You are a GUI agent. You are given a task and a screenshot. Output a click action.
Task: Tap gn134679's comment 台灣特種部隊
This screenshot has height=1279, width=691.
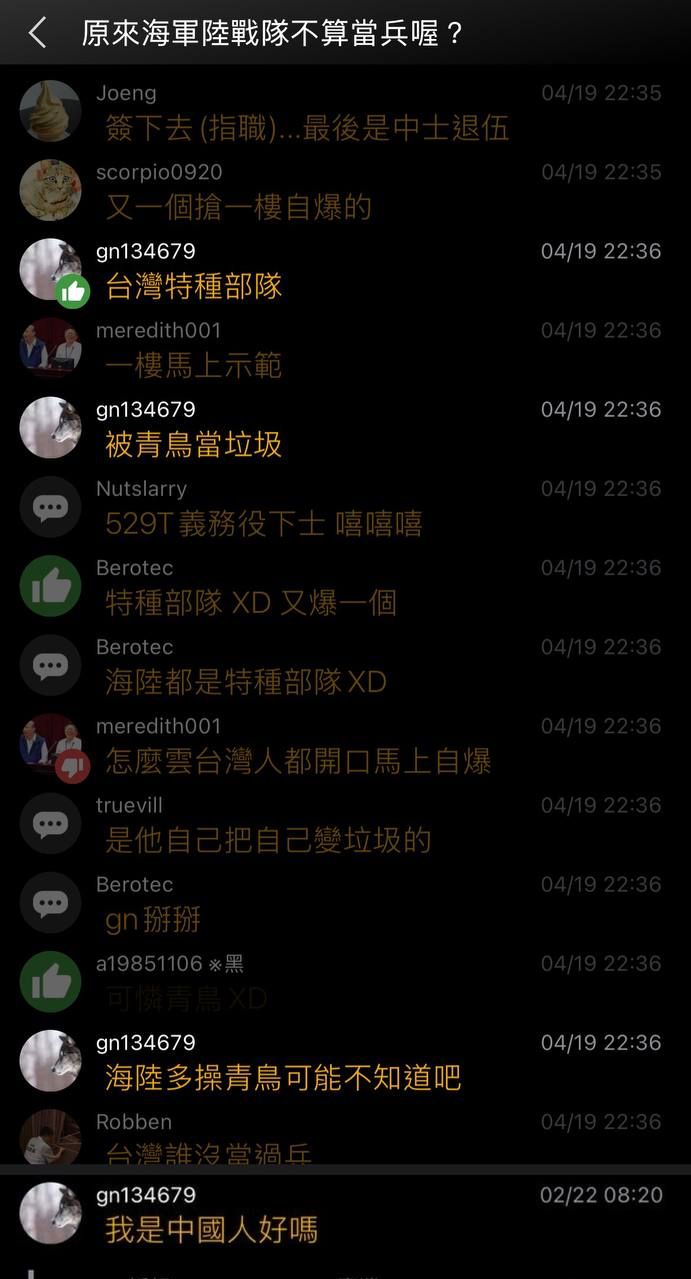pyautogui.click(x=194, y=287)
